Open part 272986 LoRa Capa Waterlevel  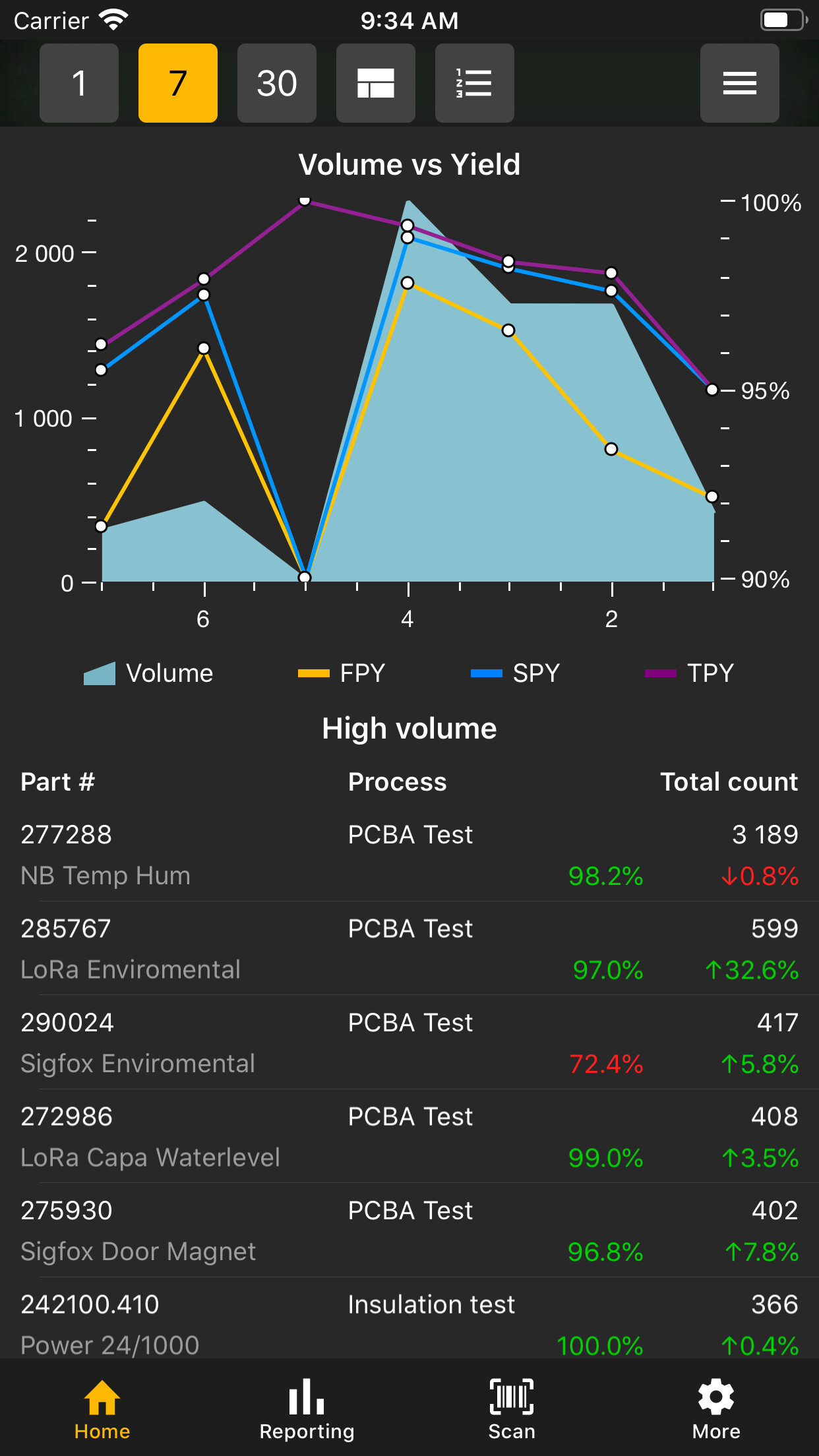pos(409,1136)
